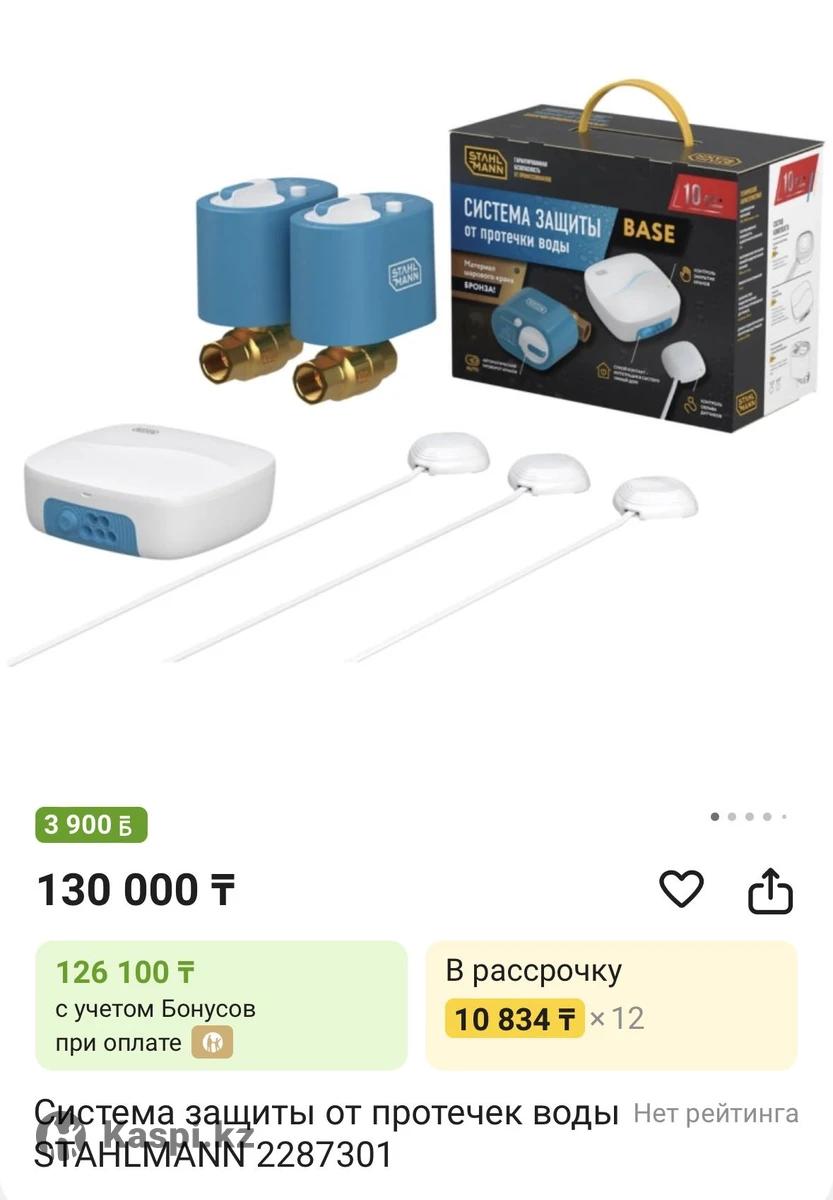Share this product listing

point(770,890)
